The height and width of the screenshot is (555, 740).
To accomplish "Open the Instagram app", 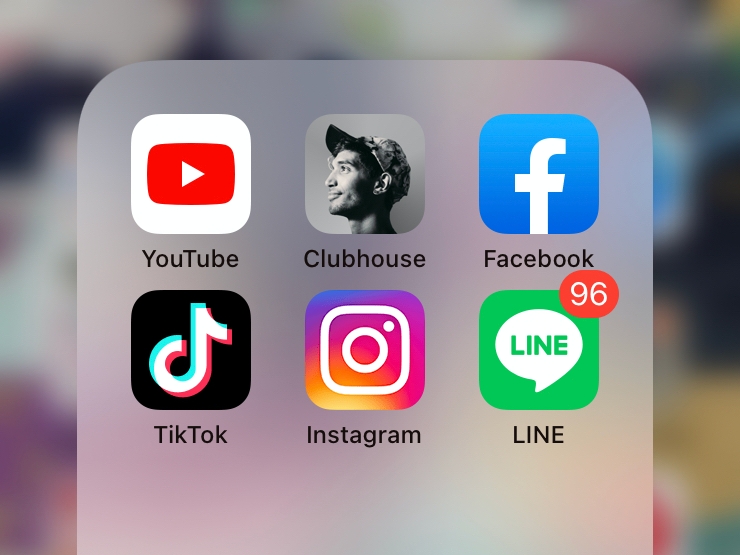I will [365, 350].
